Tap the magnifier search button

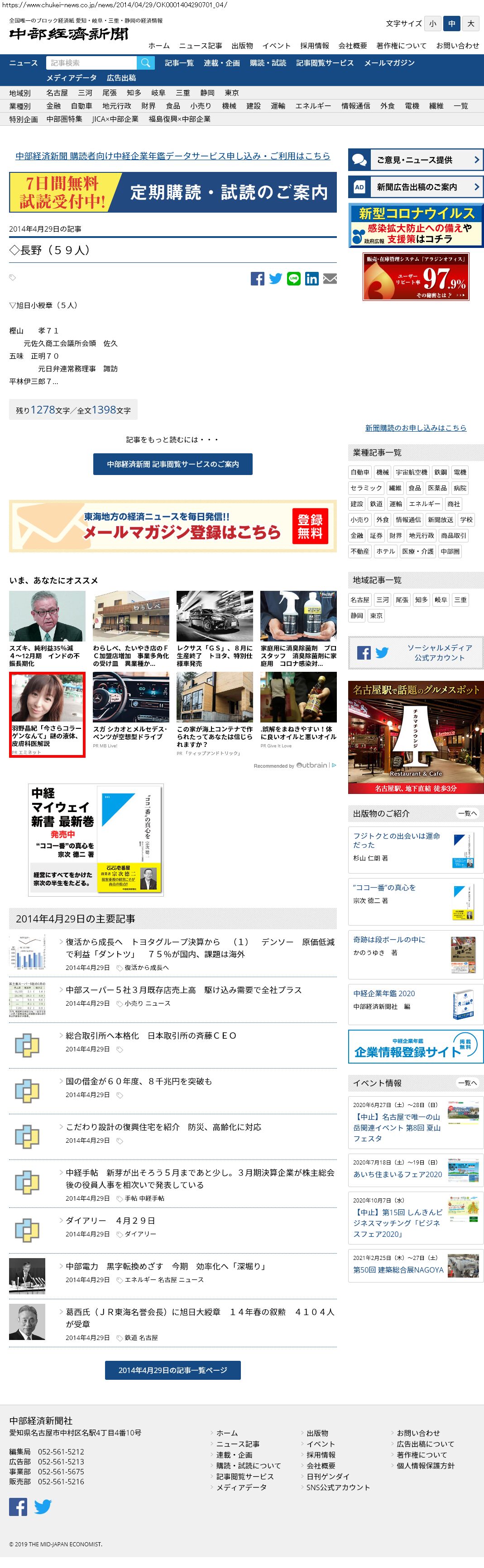click(145, 63)
